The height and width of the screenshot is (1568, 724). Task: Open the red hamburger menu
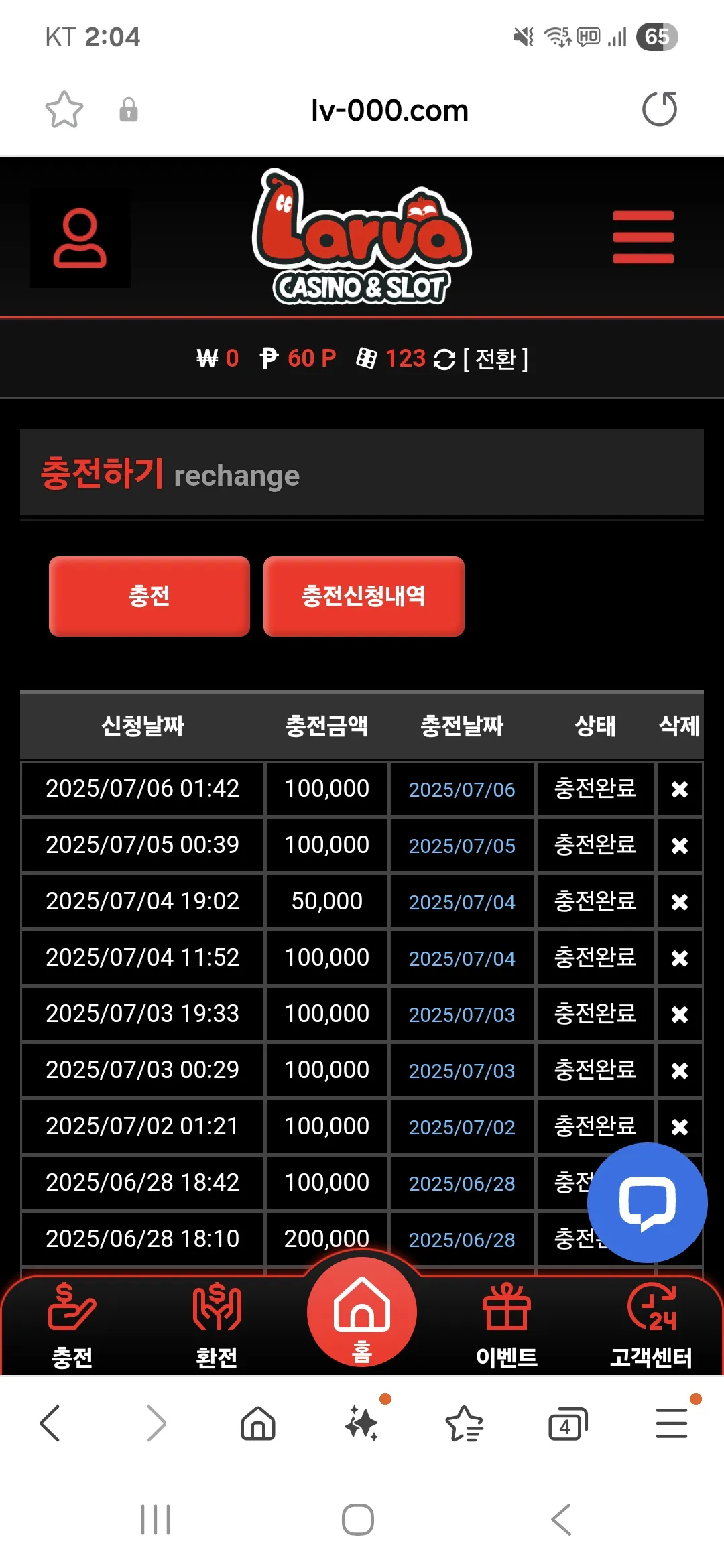click(643, 237)
